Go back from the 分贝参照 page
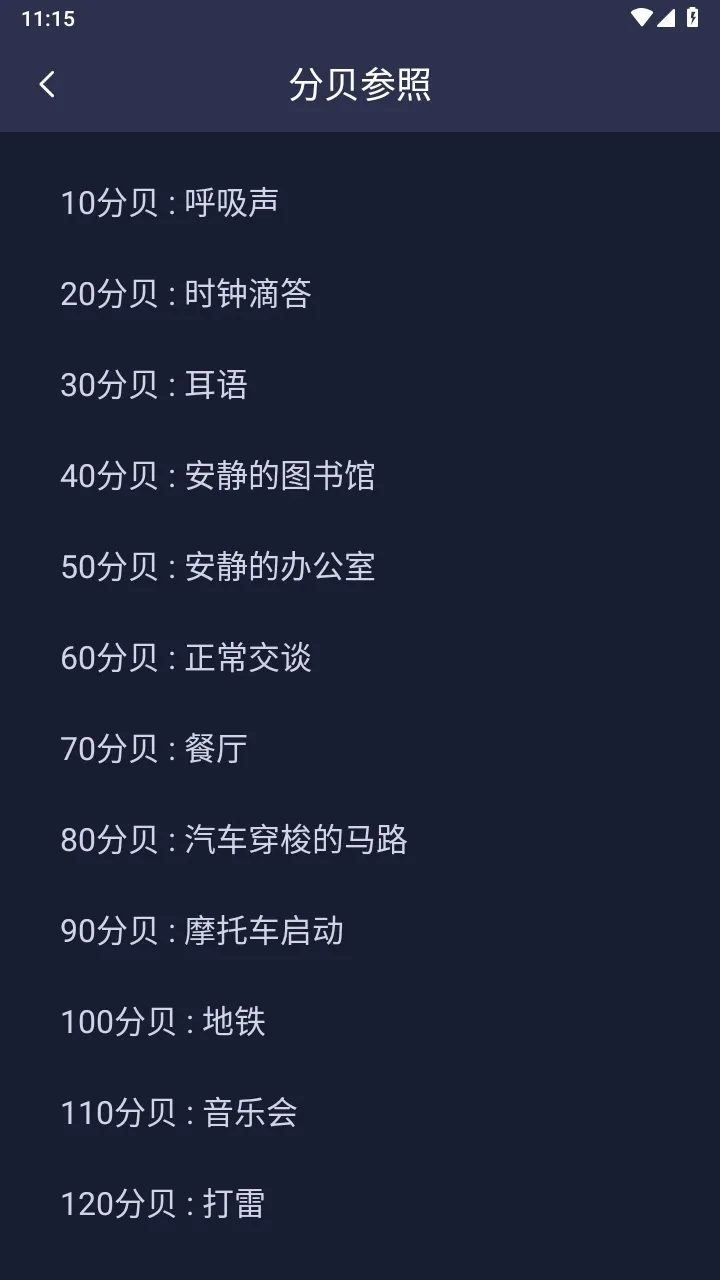This screenshot has width=720, height=1280. (47, 85)
